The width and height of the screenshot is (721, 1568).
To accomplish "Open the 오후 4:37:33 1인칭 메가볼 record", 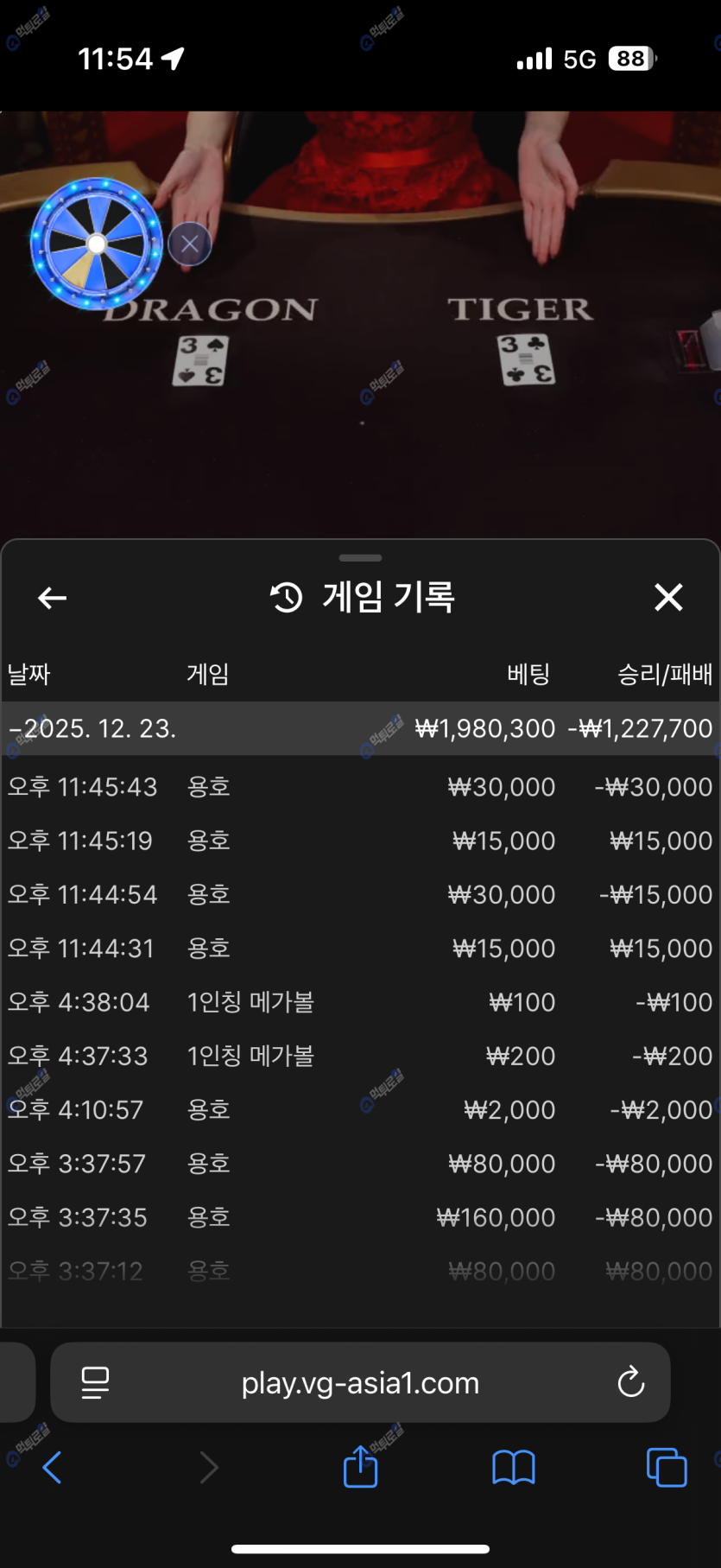I will point(360,1056).
